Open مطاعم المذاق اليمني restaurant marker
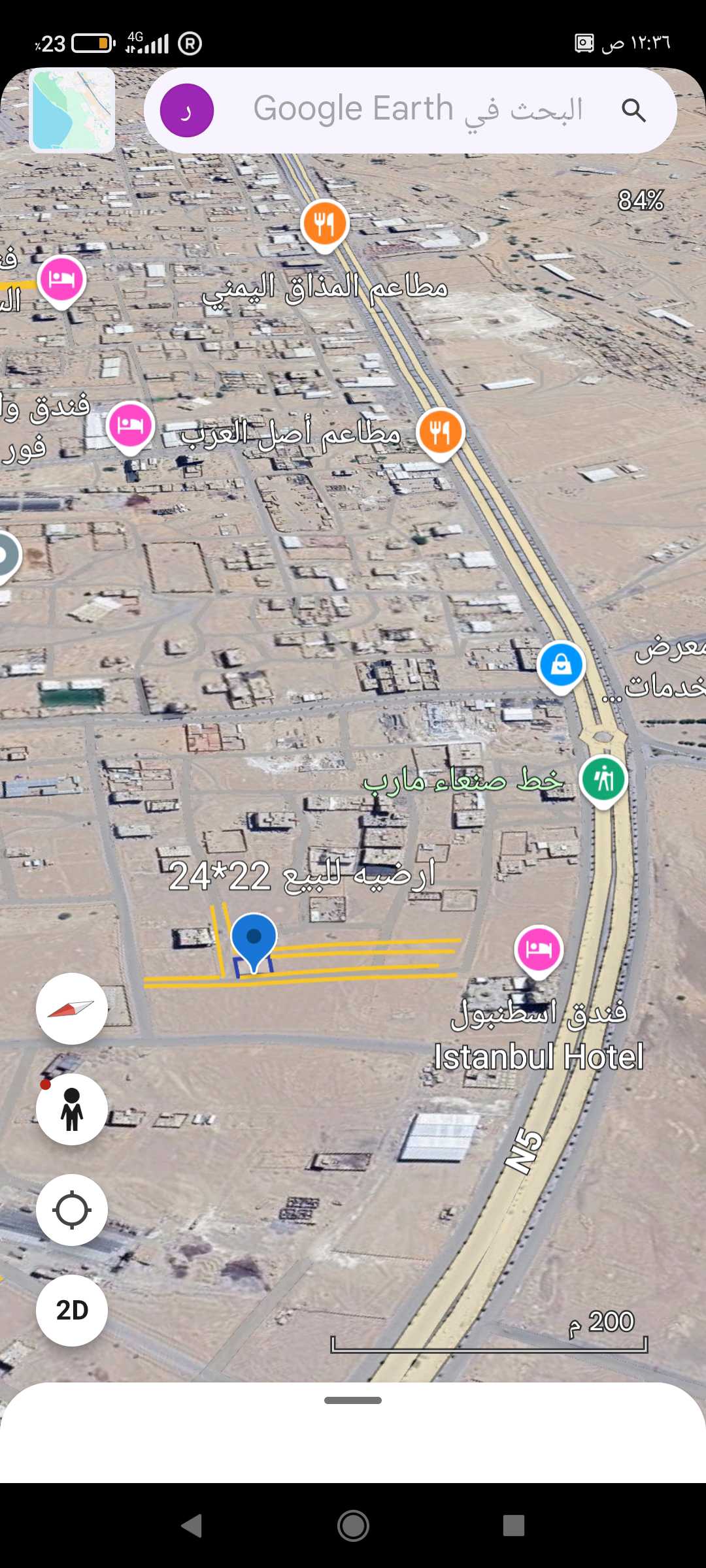 click(x=325, y=223)
